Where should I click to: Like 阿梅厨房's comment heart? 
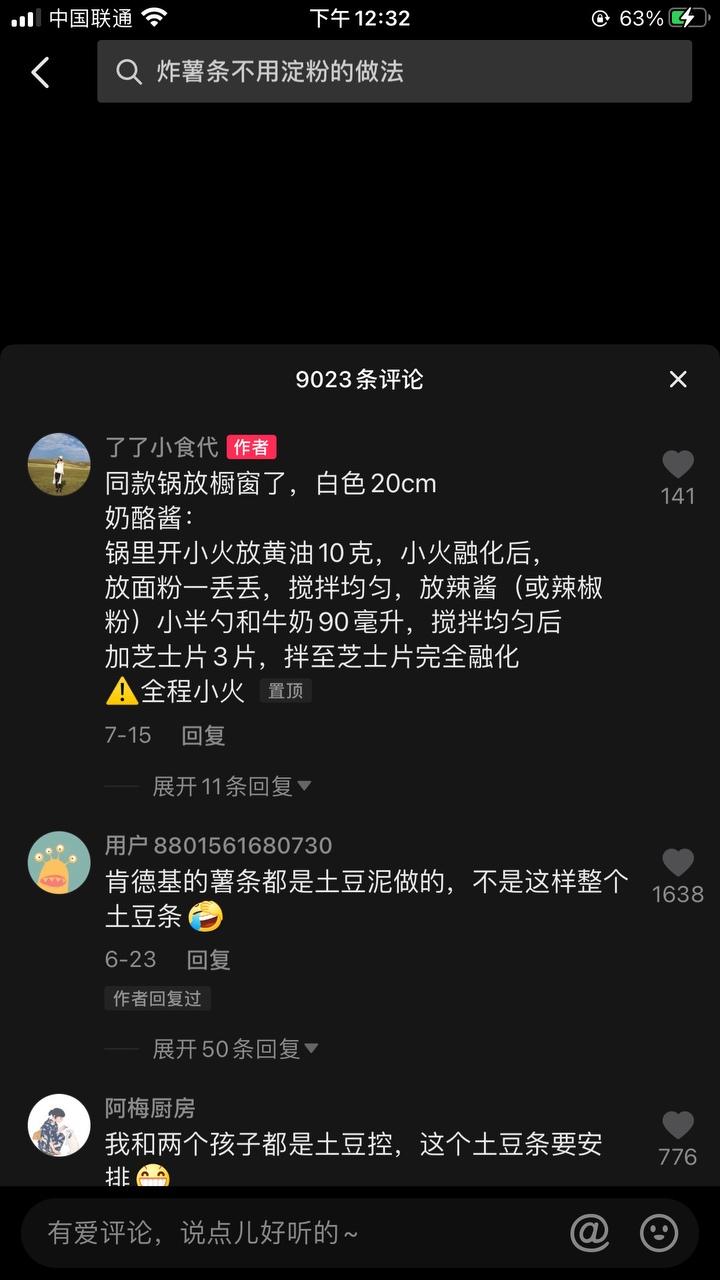[x=677, y=1125]
